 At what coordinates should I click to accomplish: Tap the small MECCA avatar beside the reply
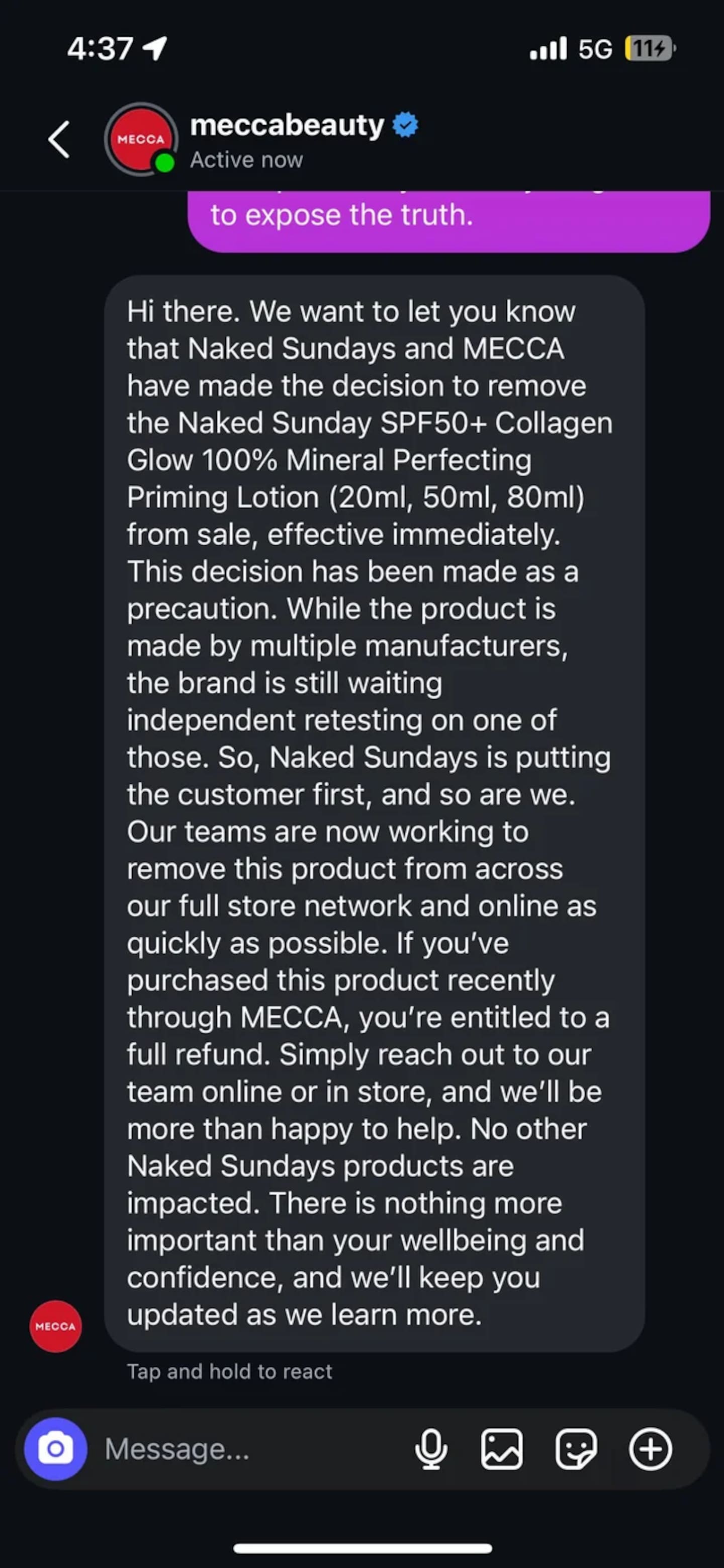(55, 1327)
